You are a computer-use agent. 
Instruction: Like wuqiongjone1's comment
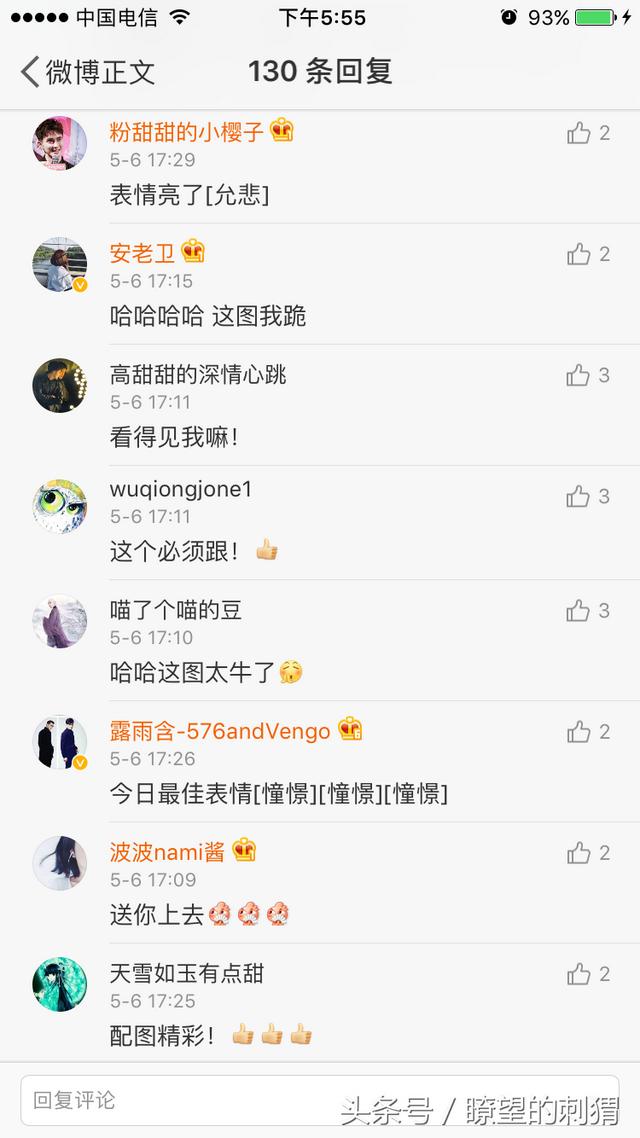pyautogui.click(x=579, y=496)
